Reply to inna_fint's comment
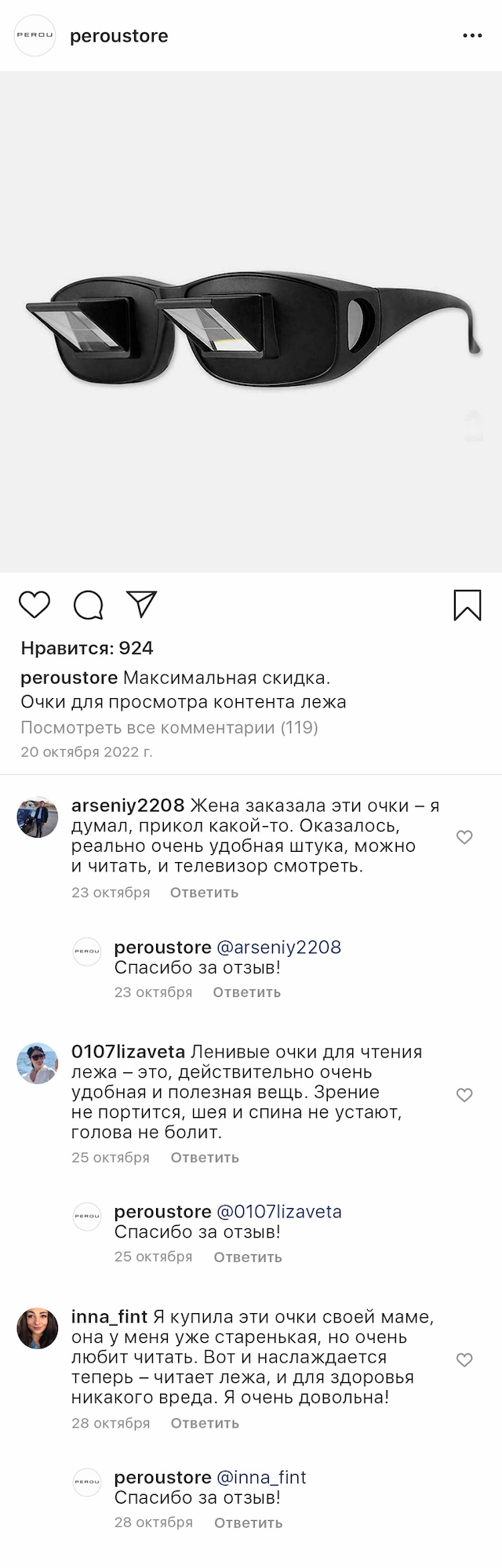 205,1424
